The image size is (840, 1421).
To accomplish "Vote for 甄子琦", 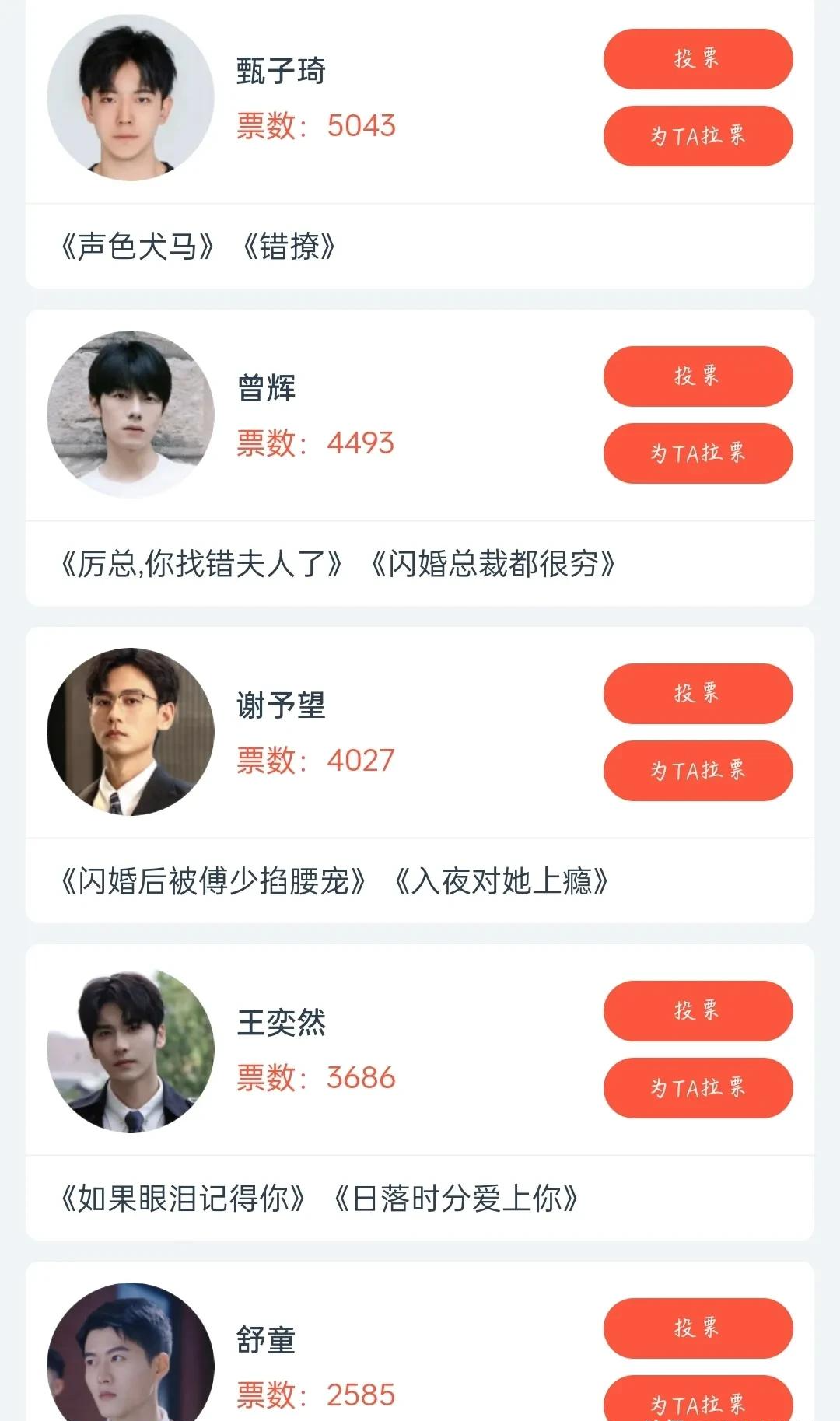I will point(698,59).
